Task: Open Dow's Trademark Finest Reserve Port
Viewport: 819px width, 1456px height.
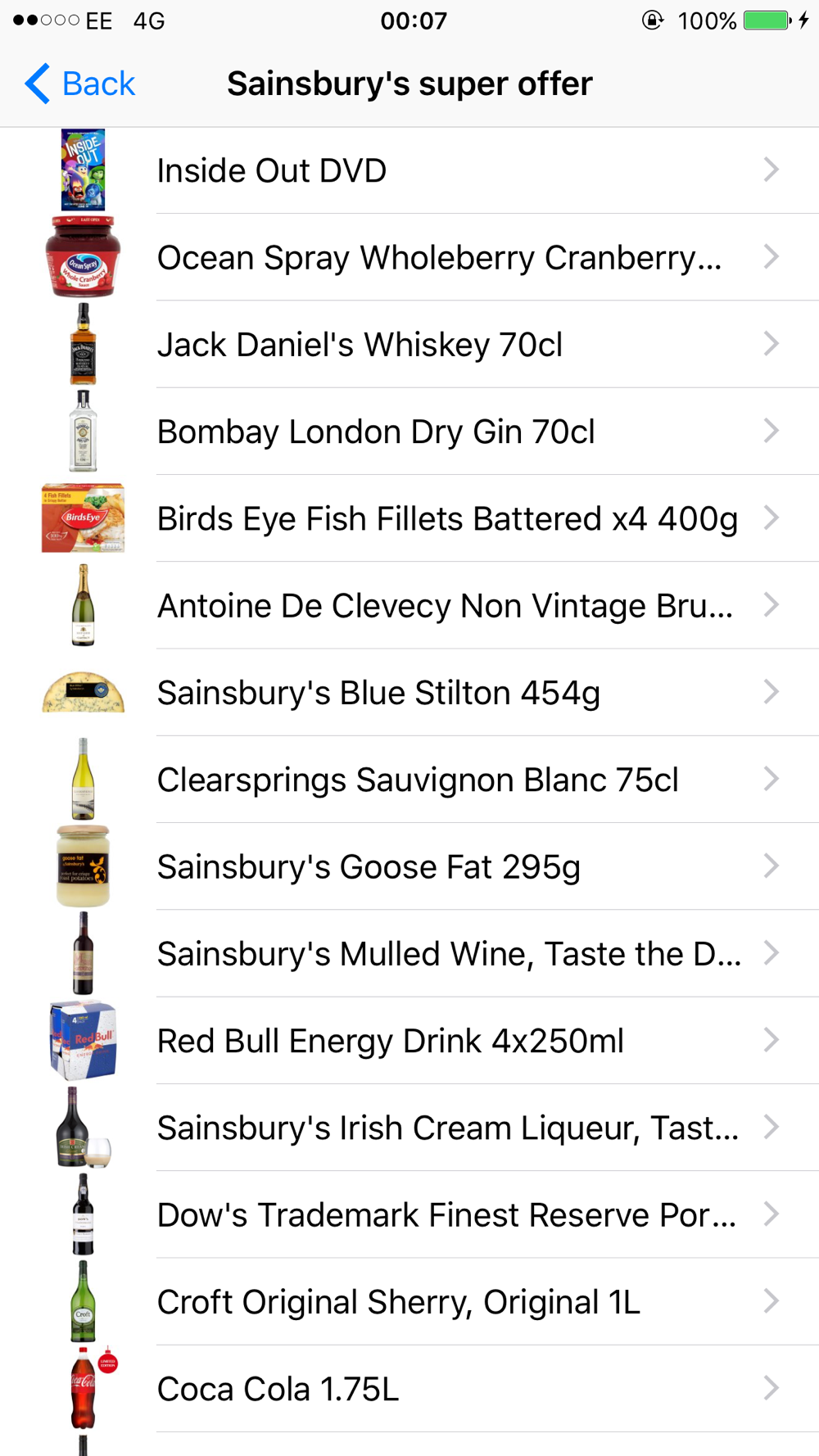Action: [x=409, y=1214]
